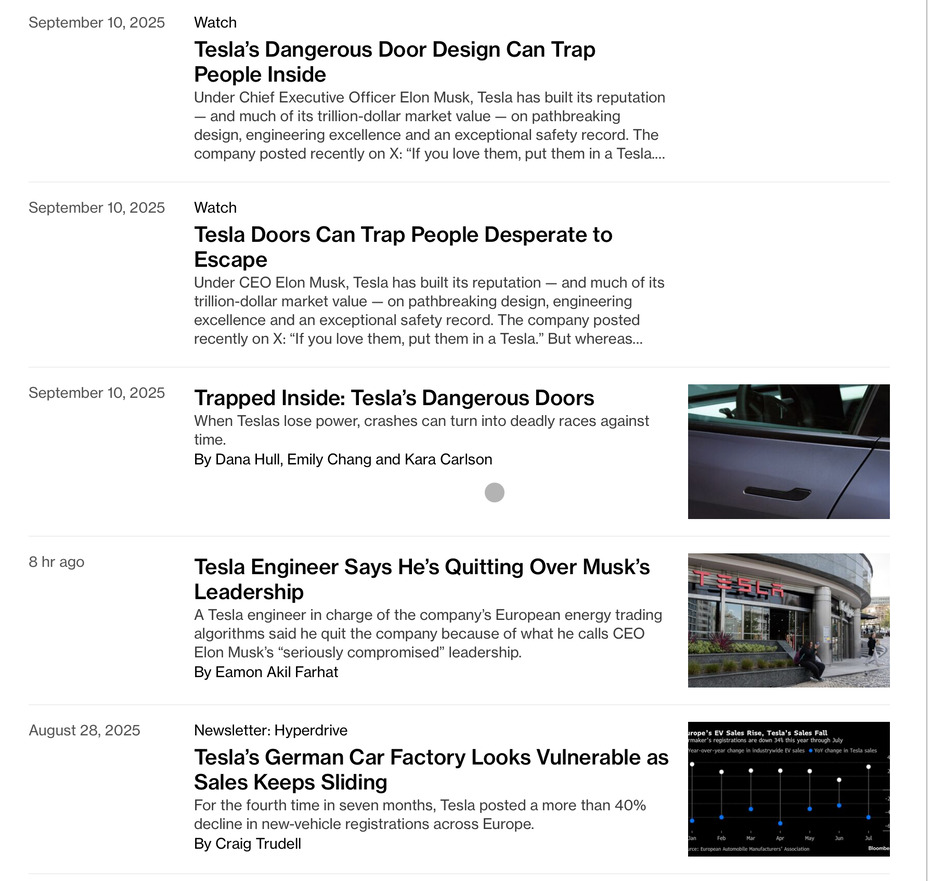This screenshot has width=931, height=881.
Task: Read "Trapped Inside: Tesla's Dangerous Doors" article
Action: 394,398
